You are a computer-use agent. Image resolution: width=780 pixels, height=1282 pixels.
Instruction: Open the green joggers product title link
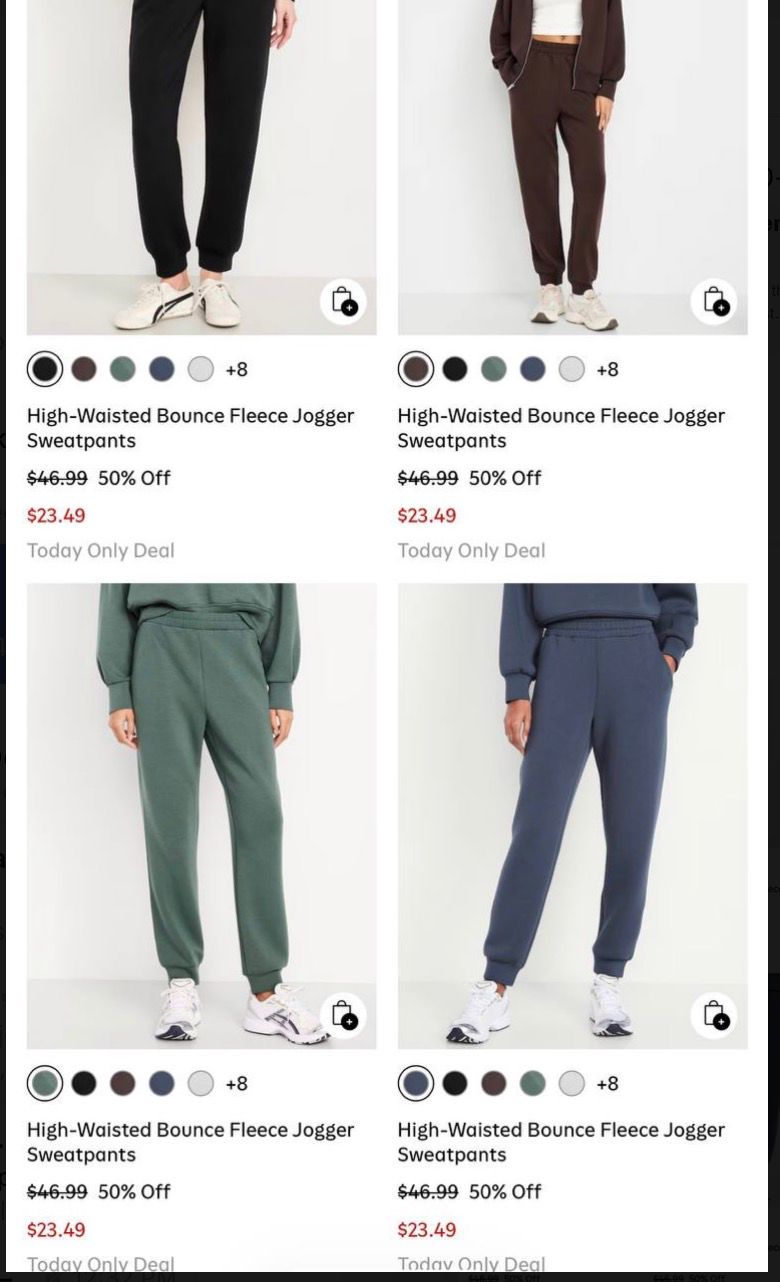click(x=190, y=1142)
